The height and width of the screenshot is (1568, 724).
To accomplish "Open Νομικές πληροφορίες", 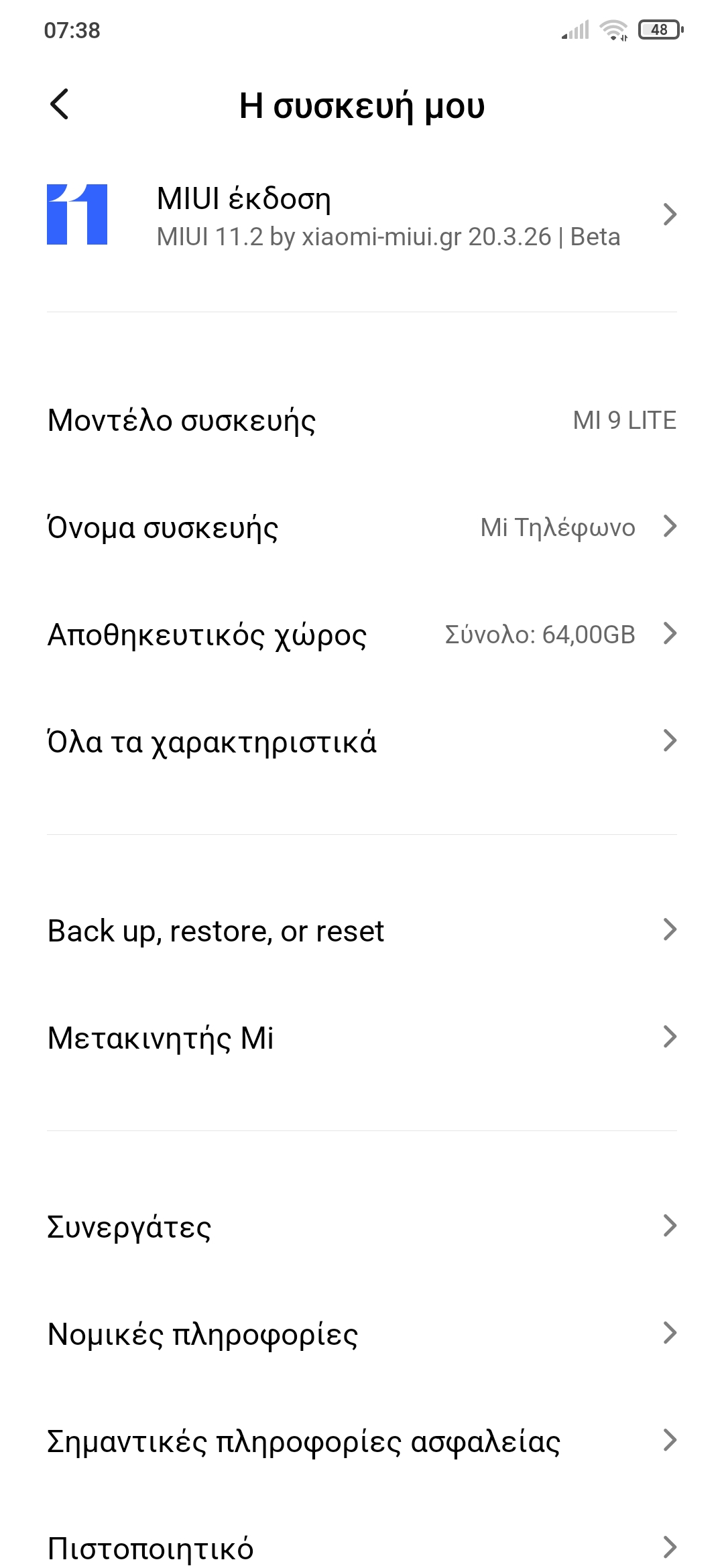I will coord(362,1334).
